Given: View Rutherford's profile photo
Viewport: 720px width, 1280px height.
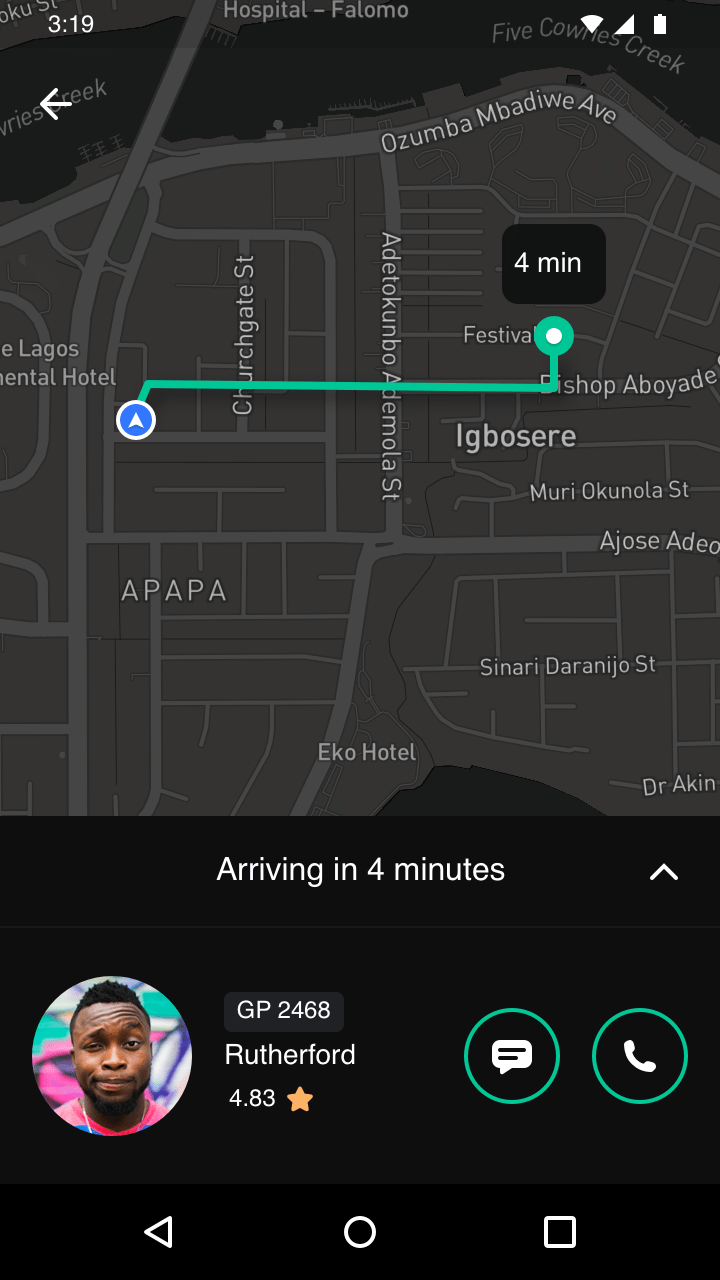Looking at the screenshot, I should (112, 1056).
